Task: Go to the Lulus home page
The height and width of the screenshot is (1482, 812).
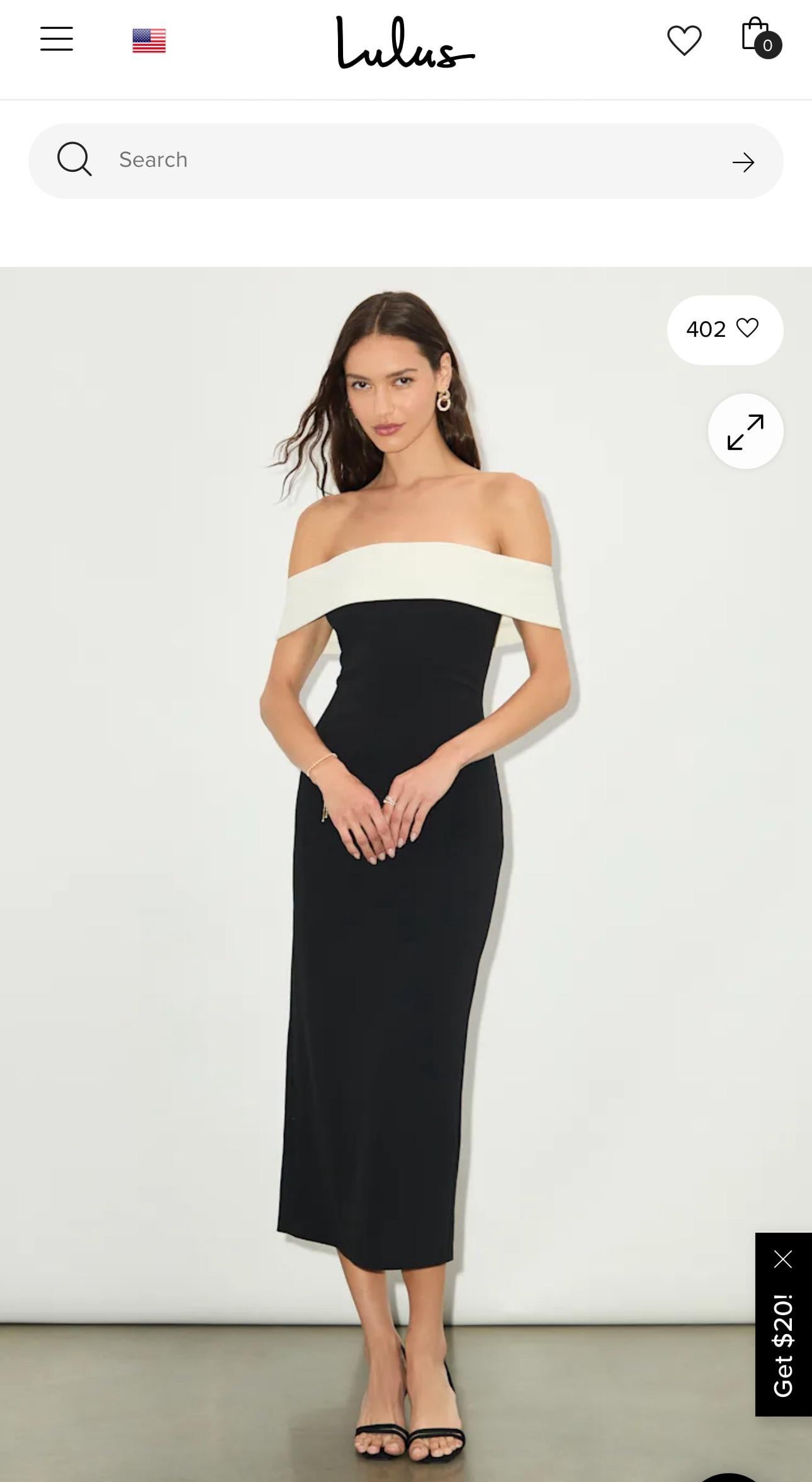Action: click(405, 43)
